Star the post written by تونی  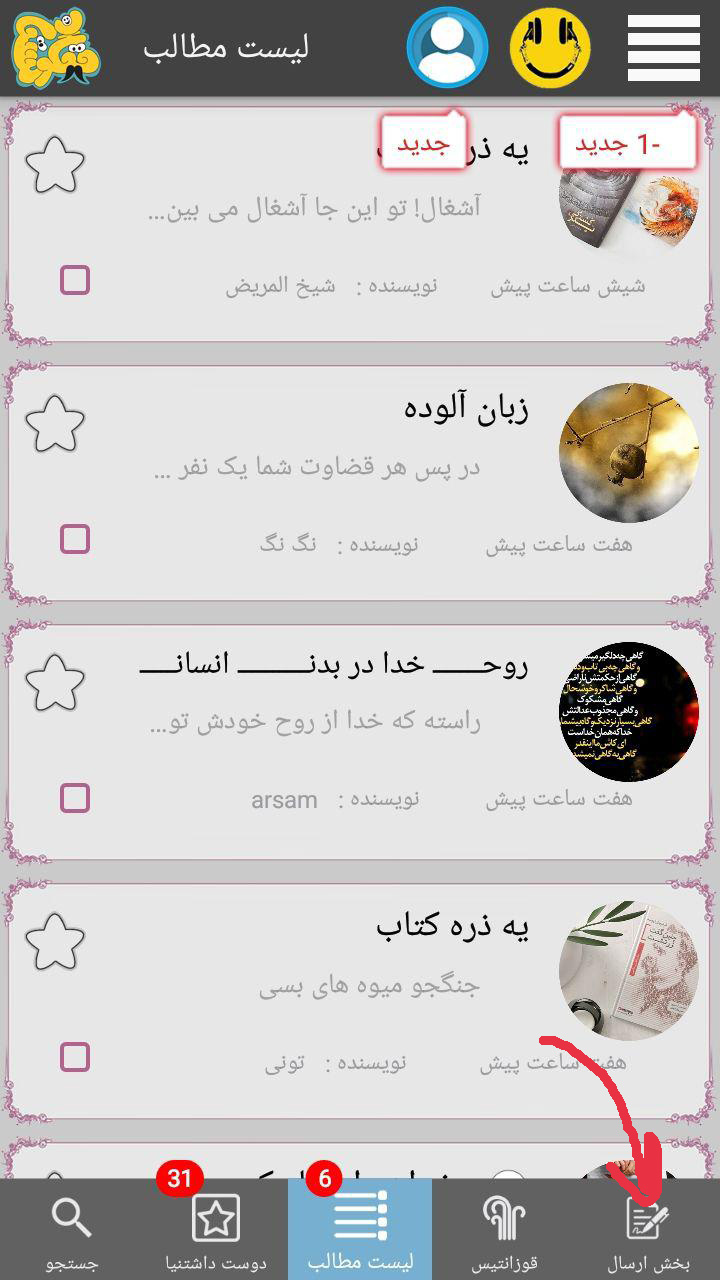tap(55, 942)
